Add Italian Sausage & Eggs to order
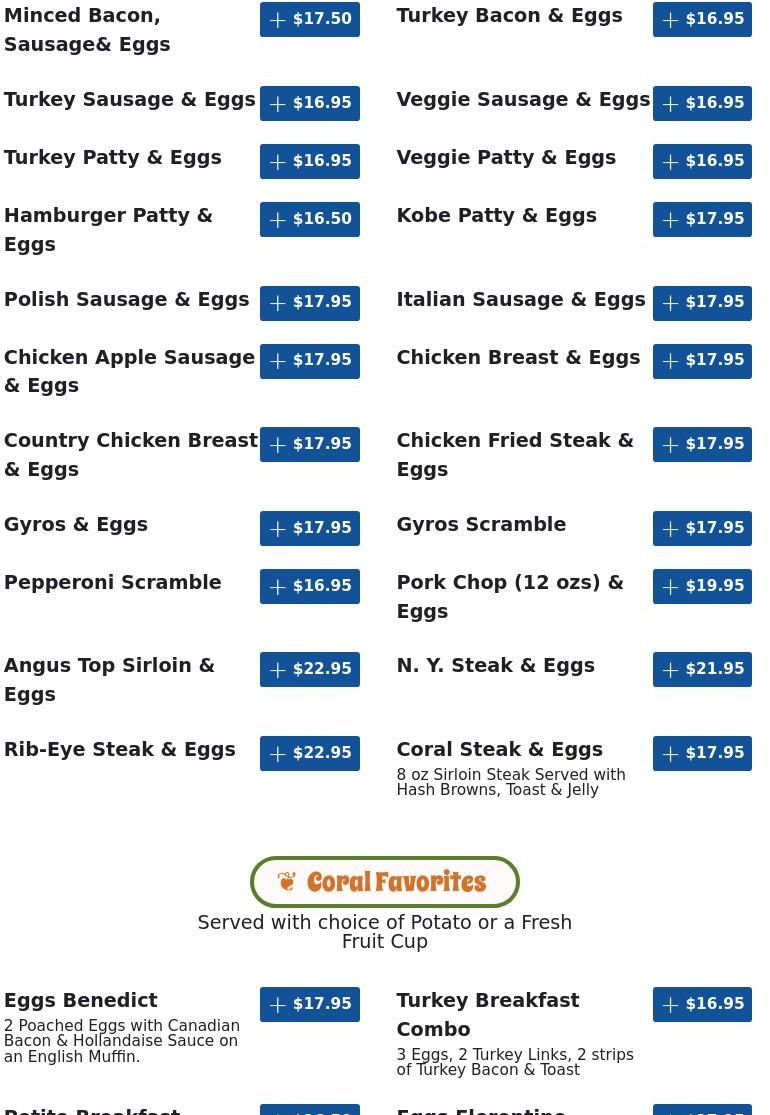The width and height of the screenshot is (770, 1115). click(702, 302)
